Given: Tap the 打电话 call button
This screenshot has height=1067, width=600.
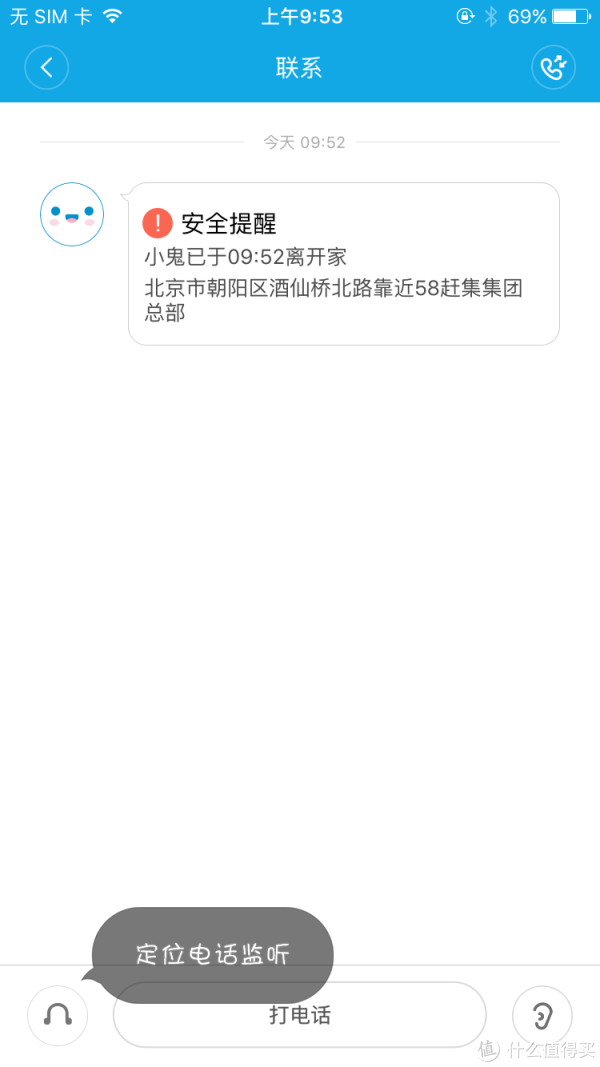Looking at the screenshot, I should 299,1015.
